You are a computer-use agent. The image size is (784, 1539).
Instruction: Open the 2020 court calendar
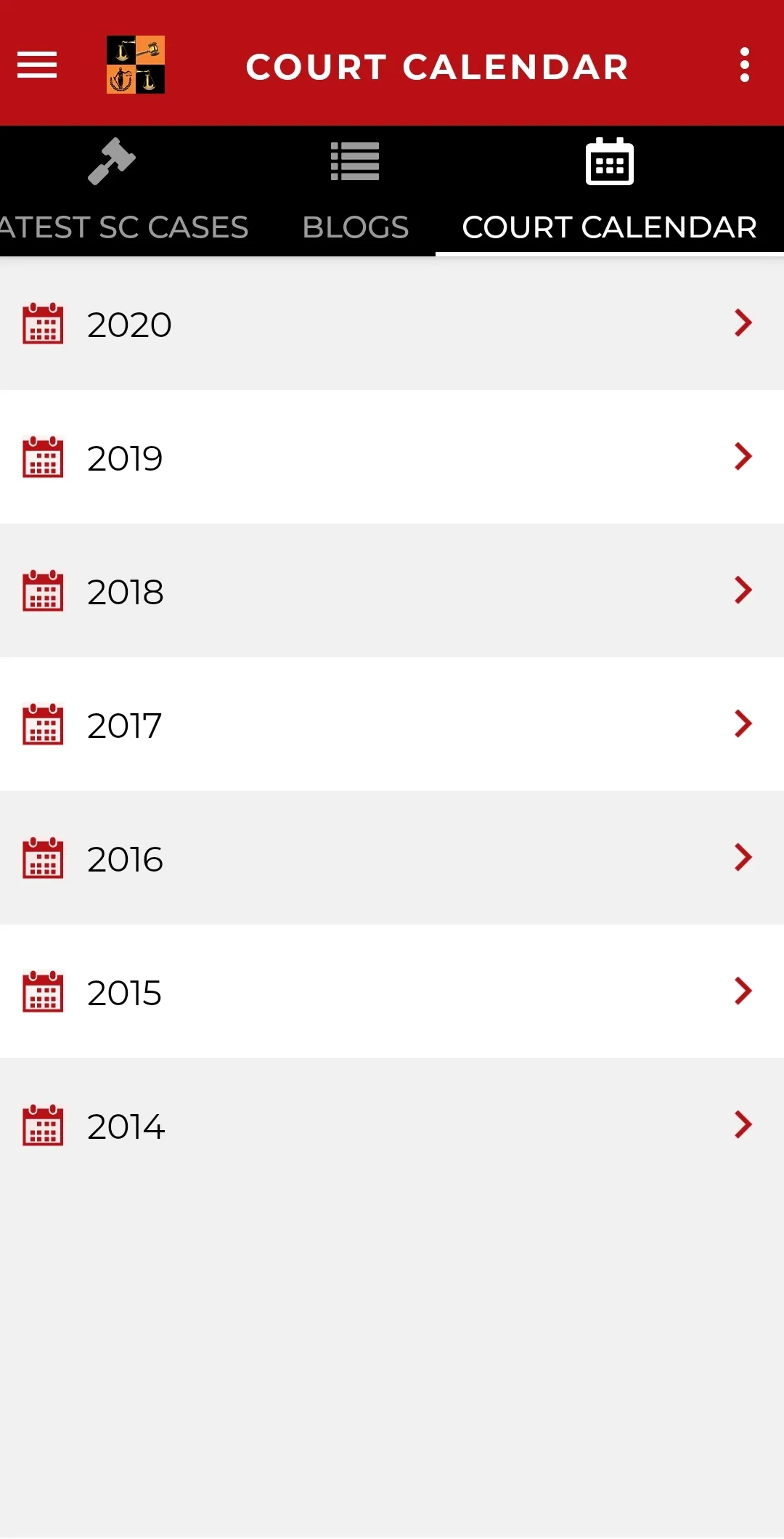[x=392, y=323]
